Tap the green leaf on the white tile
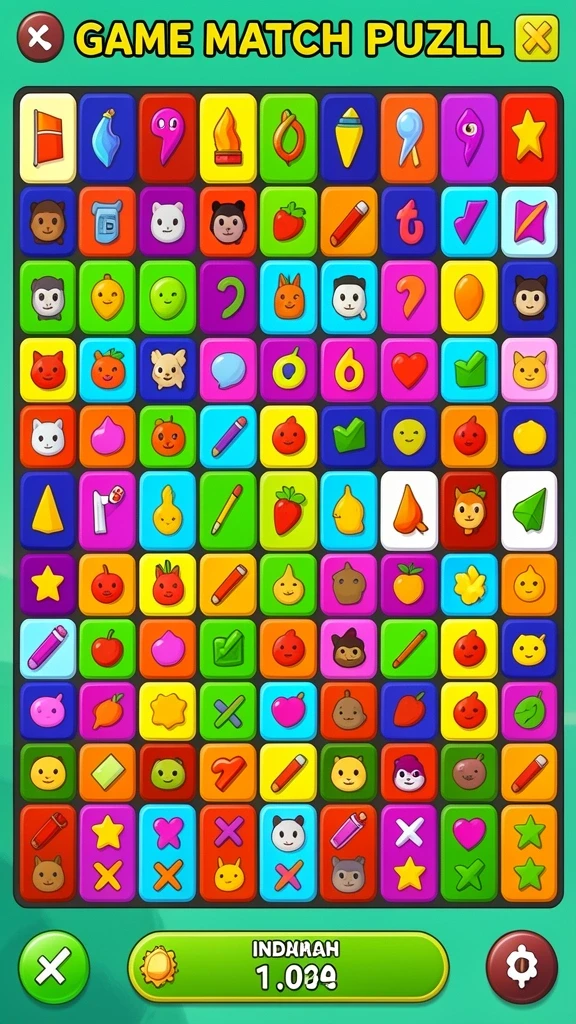The height and width of the screenshot is (1024, 576). [529, 510]
